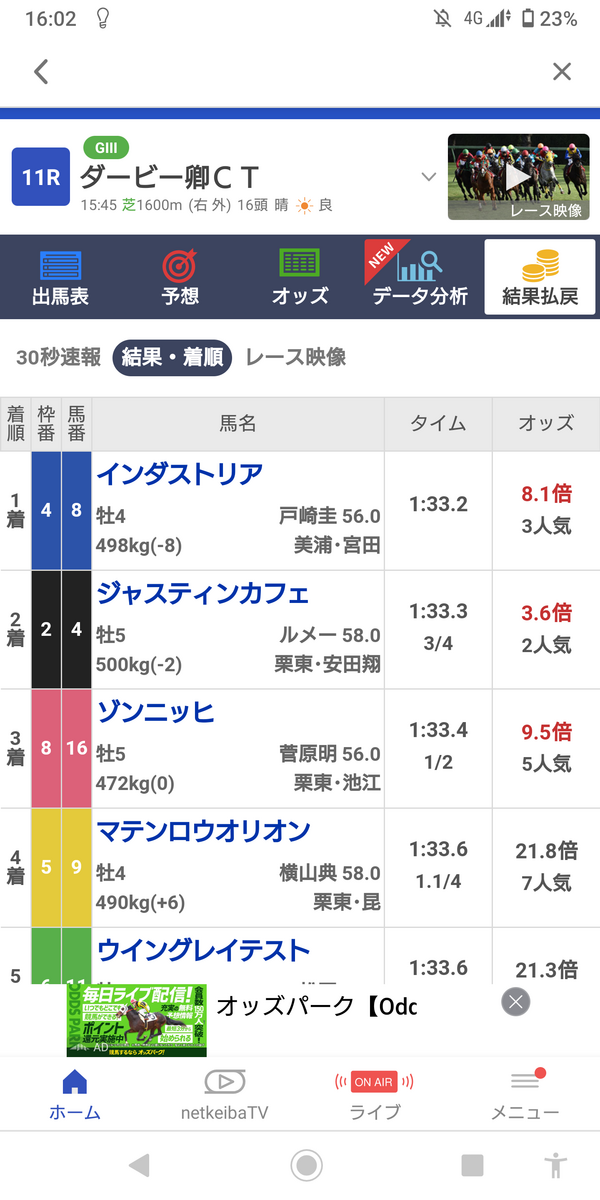Image resolution: width=600 pixels, height=1200 pixels.
Task: Open データ分析 tab
Action: coord(420,277)
